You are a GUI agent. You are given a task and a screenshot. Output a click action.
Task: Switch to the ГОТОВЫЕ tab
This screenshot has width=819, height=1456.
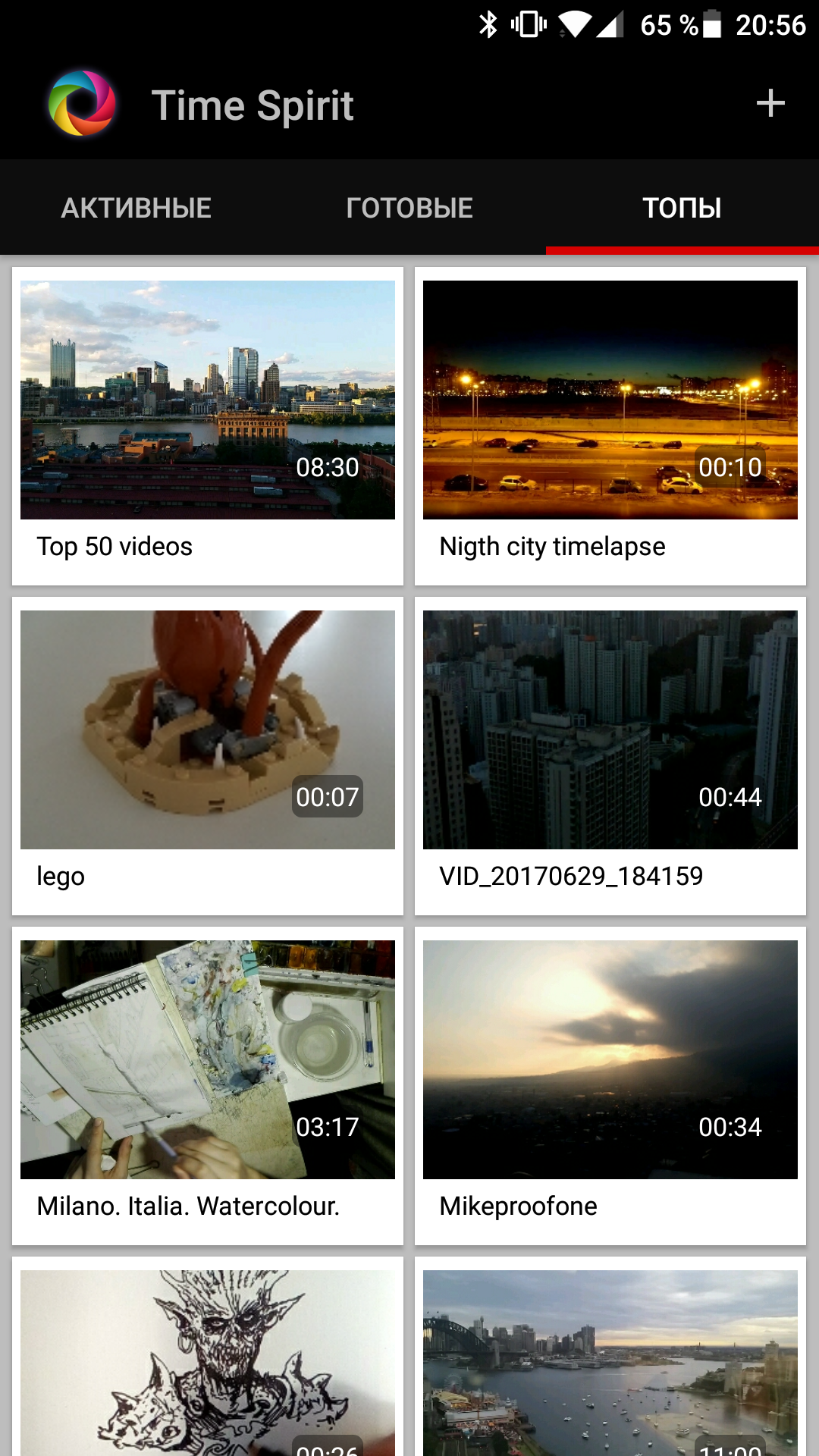click(x=409, y=208)
